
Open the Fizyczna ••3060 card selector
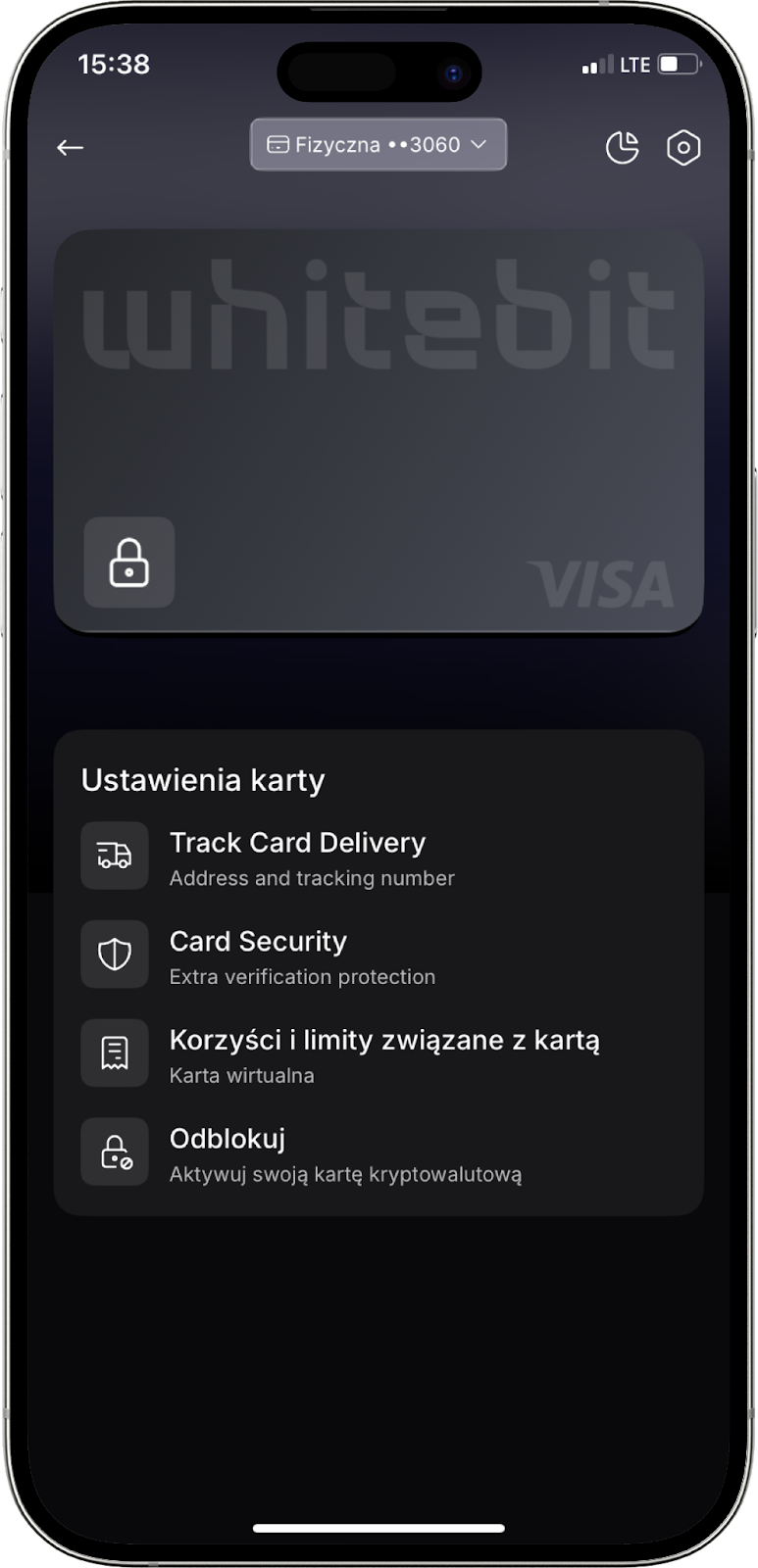(378, 145)
